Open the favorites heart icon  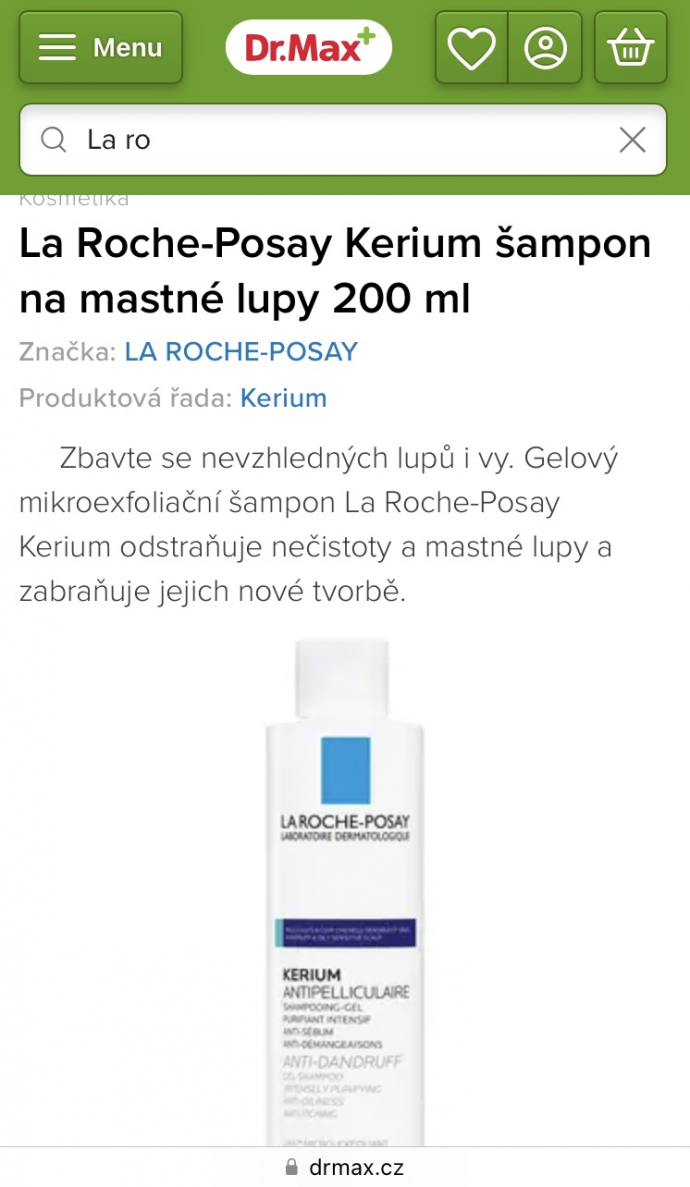471,47
